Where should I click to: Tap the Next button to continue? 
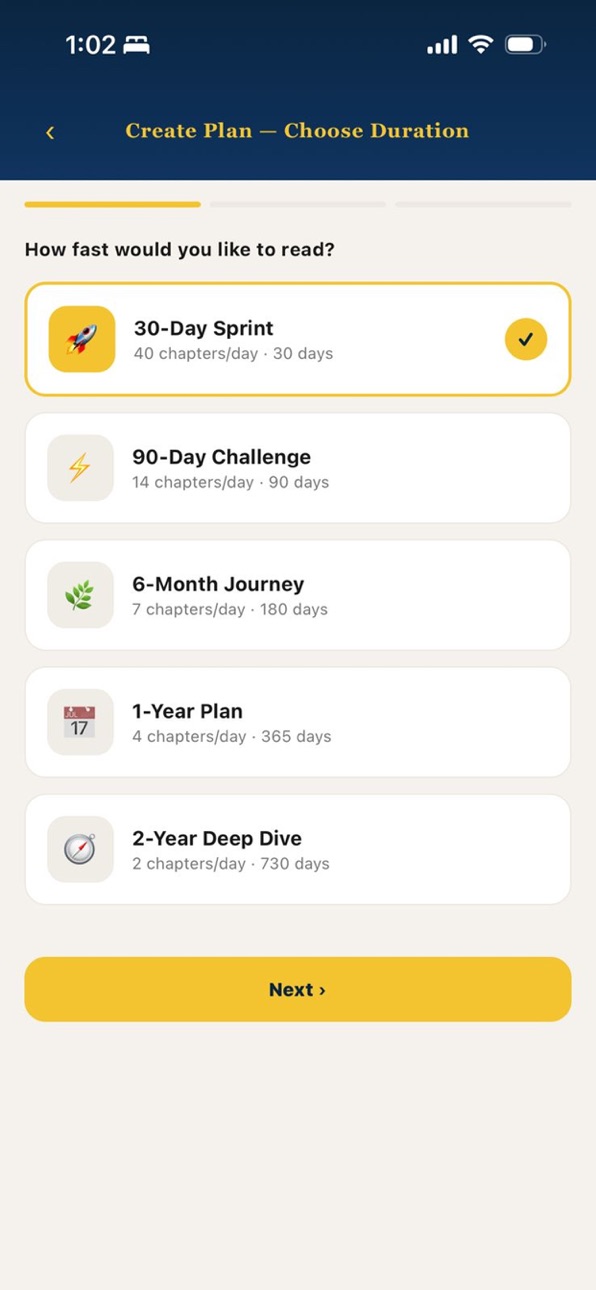(298, 989)
